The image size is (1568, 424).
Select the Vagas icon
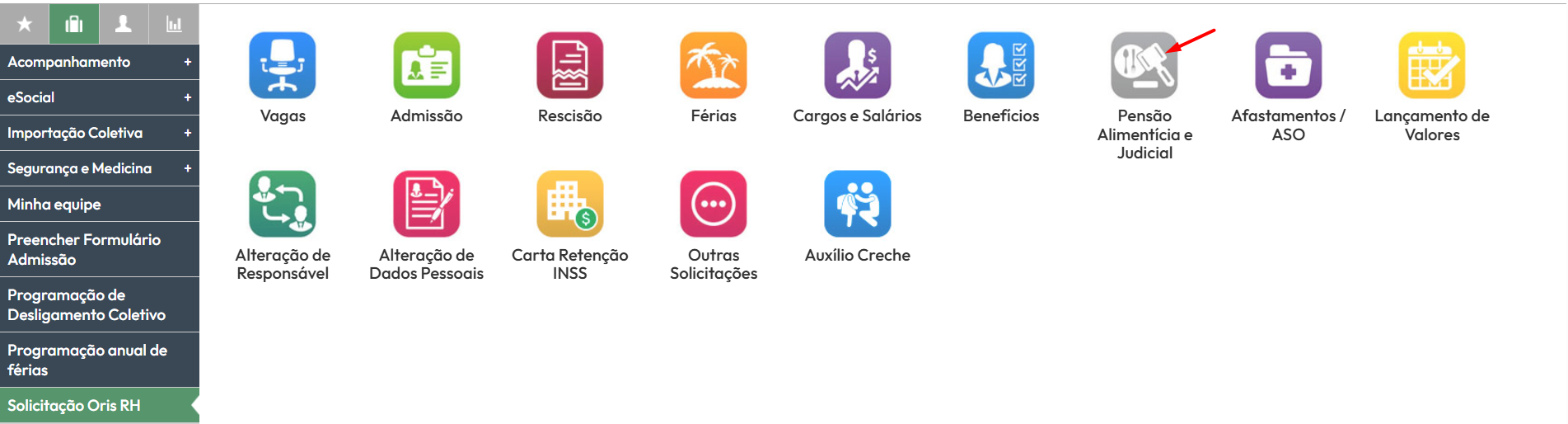click(x=283, y=66)
